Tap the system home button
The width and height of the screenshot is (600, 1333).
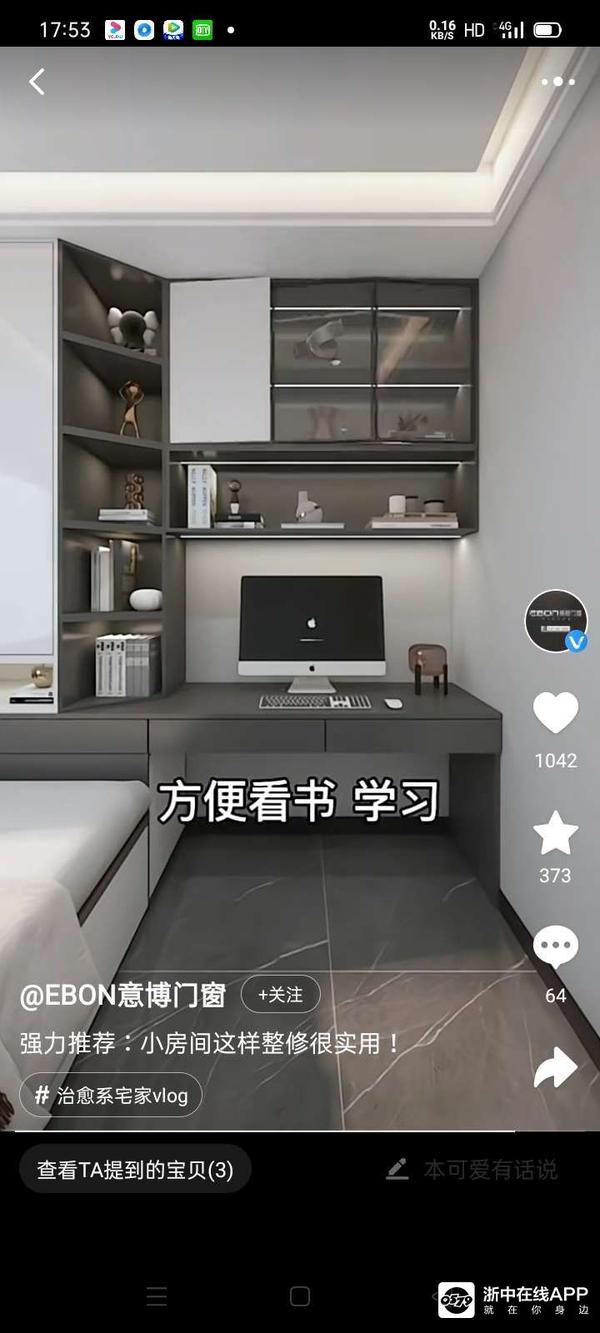click(x=300, y=1297)
